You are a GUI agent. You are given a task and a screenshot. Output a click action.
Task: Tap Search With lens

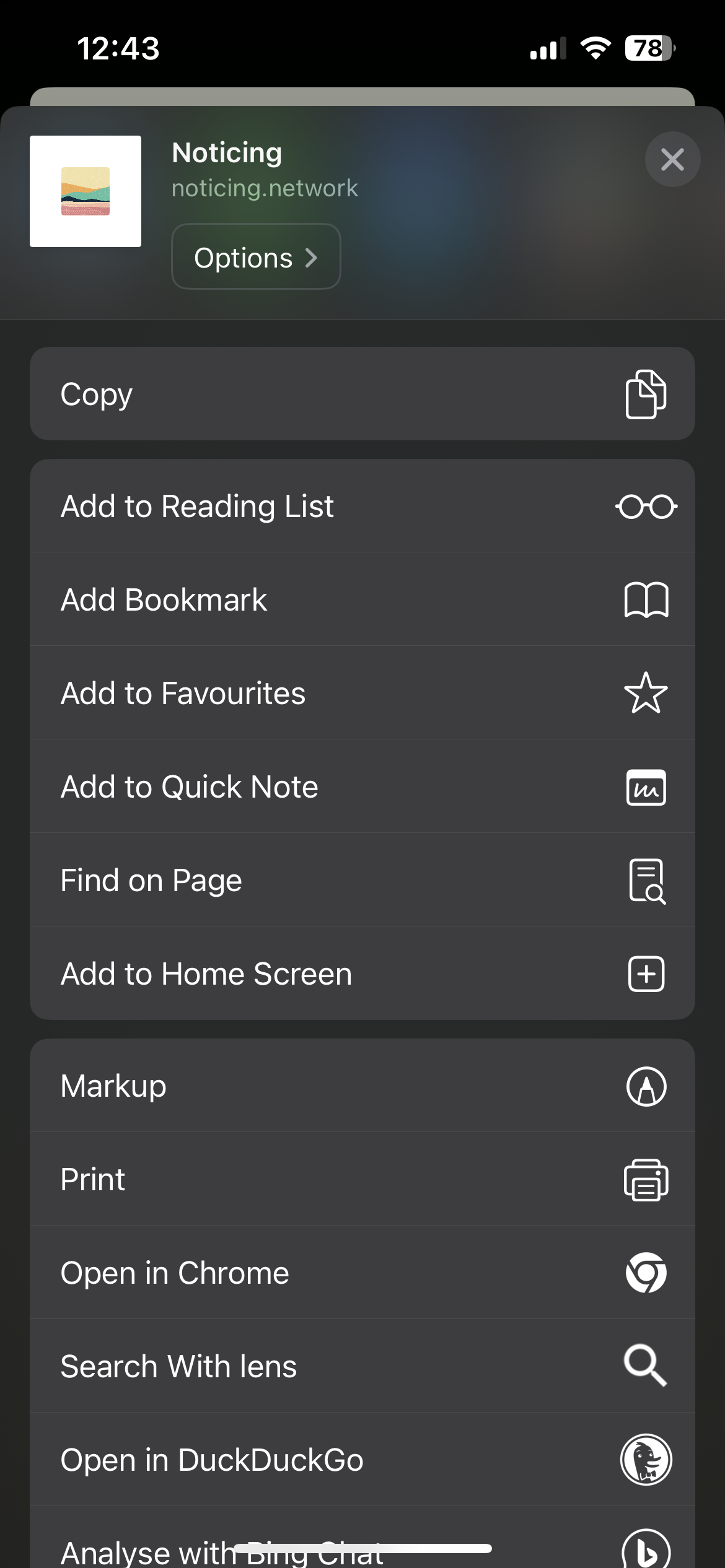coord(362,1366)
